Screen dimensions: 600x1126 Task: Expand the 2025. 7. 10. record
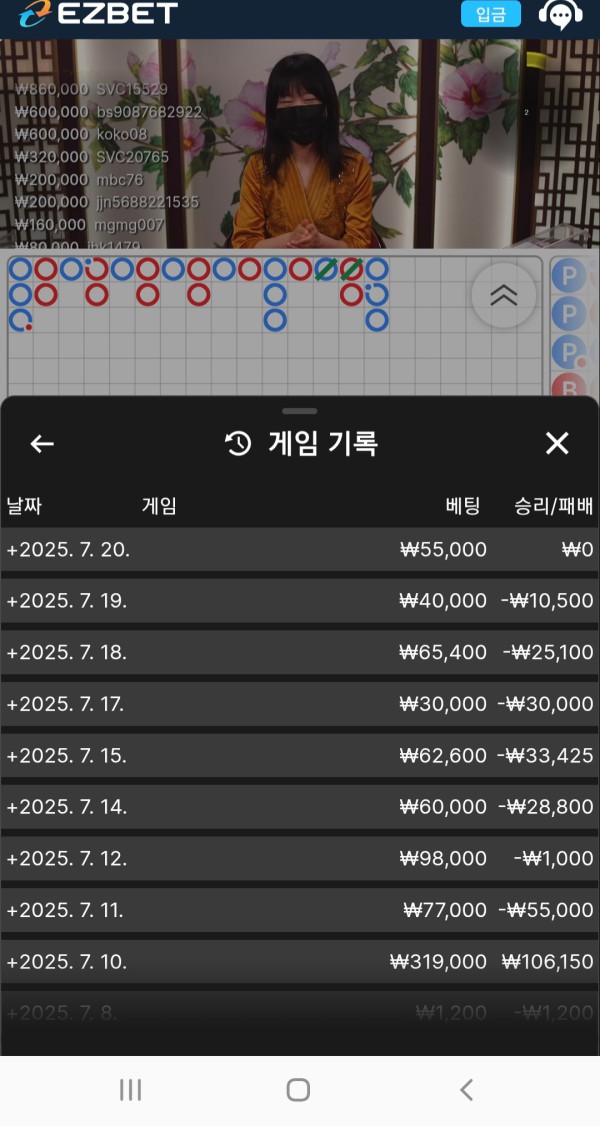pyautogui.click(x=300, y=962)
